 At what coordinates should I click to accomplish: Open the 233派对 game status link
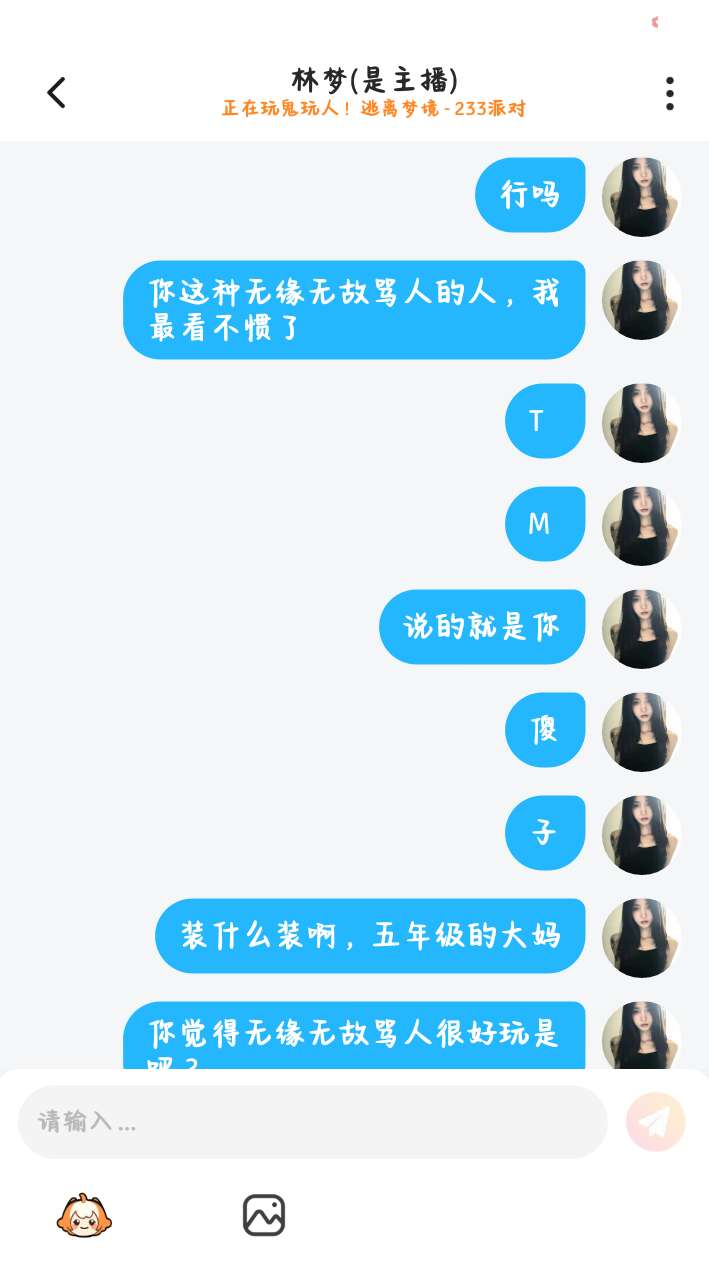pos(373,109)
